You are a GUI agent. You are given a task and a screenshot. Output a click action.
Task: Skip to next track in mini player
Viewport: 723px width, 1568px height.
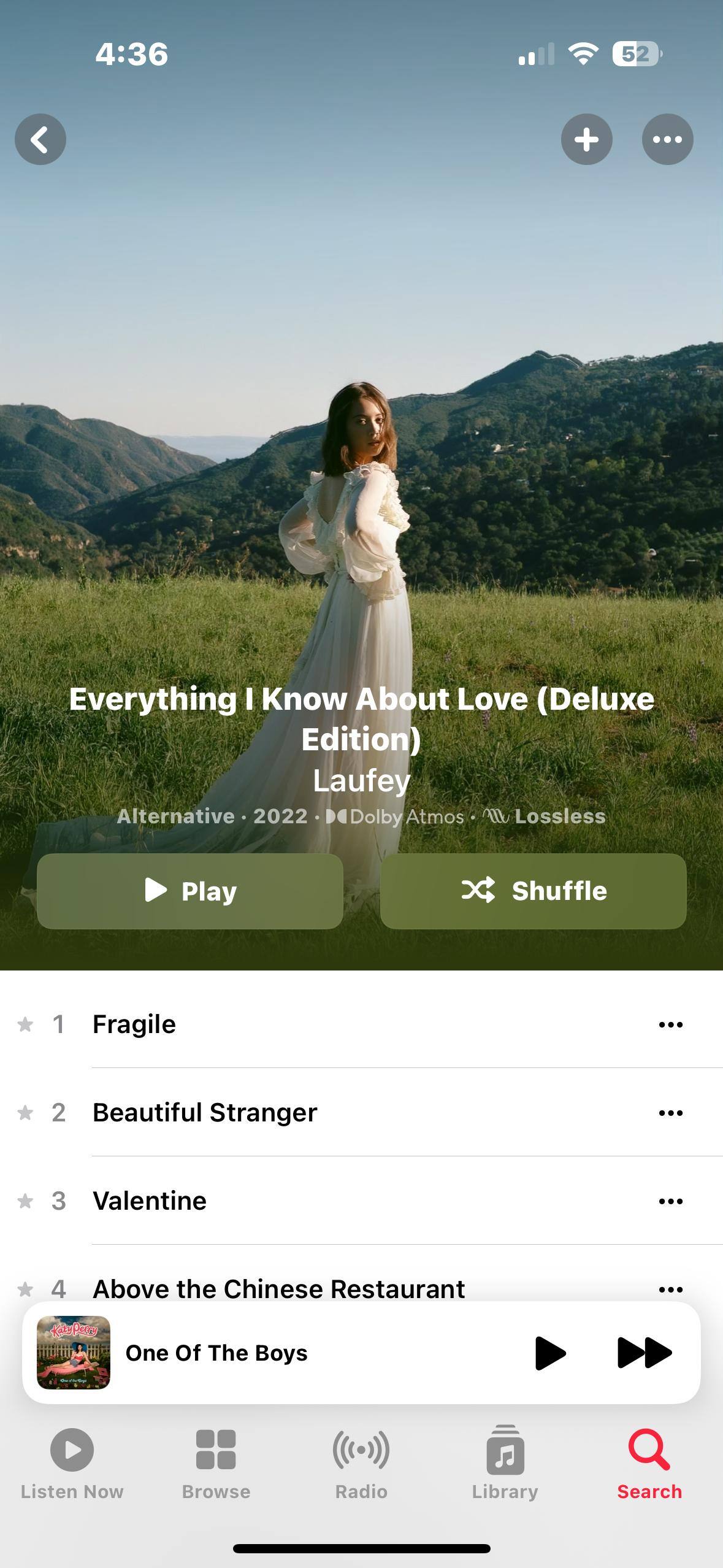click(x=644, y=1353)
